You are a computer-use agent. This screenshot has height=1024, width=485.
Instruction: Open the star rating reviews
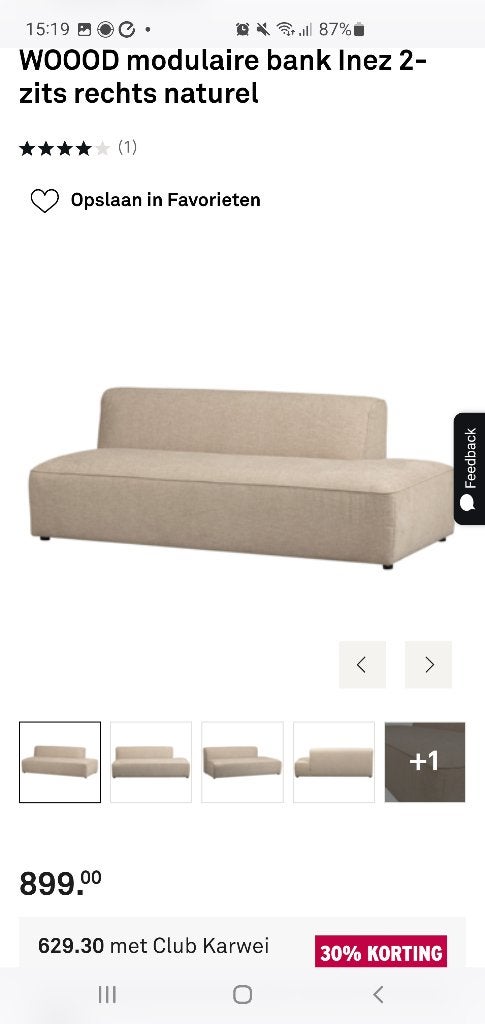(78, 148)
